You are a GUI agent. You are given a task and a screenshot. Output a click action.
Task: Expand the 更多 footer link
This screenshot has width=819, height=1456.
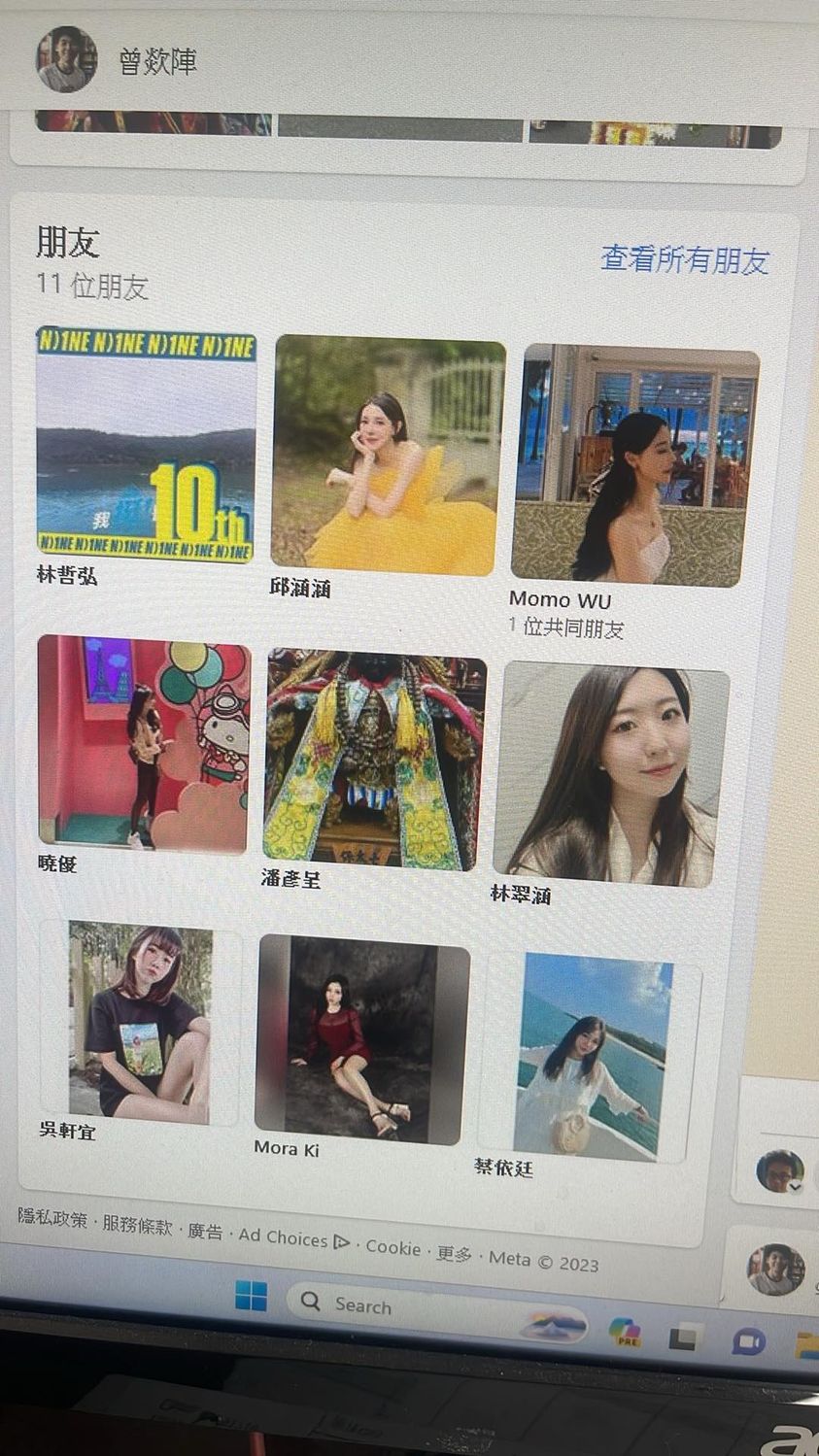454,1253
